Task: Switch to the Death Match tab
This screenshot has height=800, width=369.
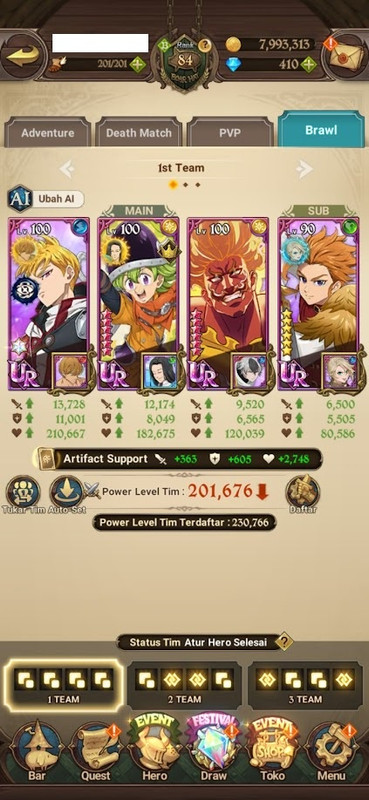Action: [x=138, y=133]
